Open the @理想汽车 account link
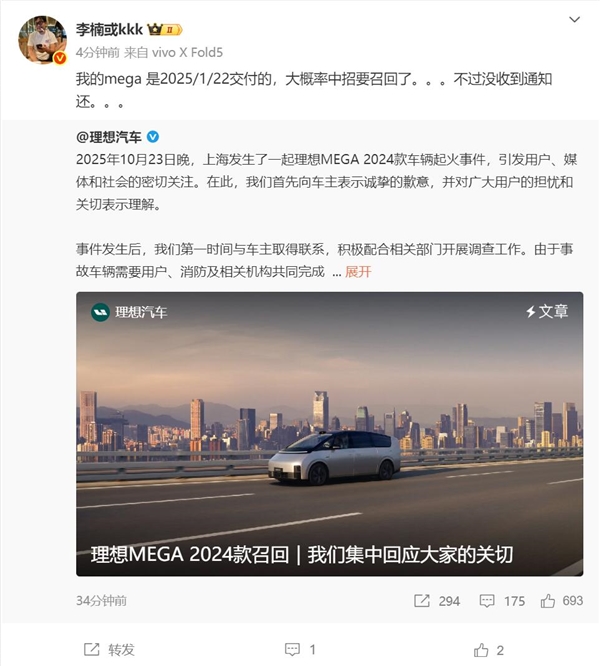 click(x=109, y=137)
